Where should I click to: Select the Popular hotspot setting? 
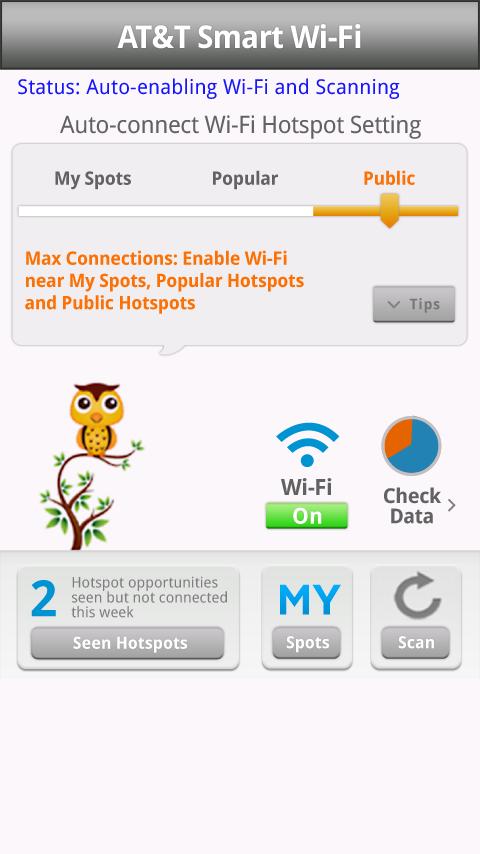(245, 179)
